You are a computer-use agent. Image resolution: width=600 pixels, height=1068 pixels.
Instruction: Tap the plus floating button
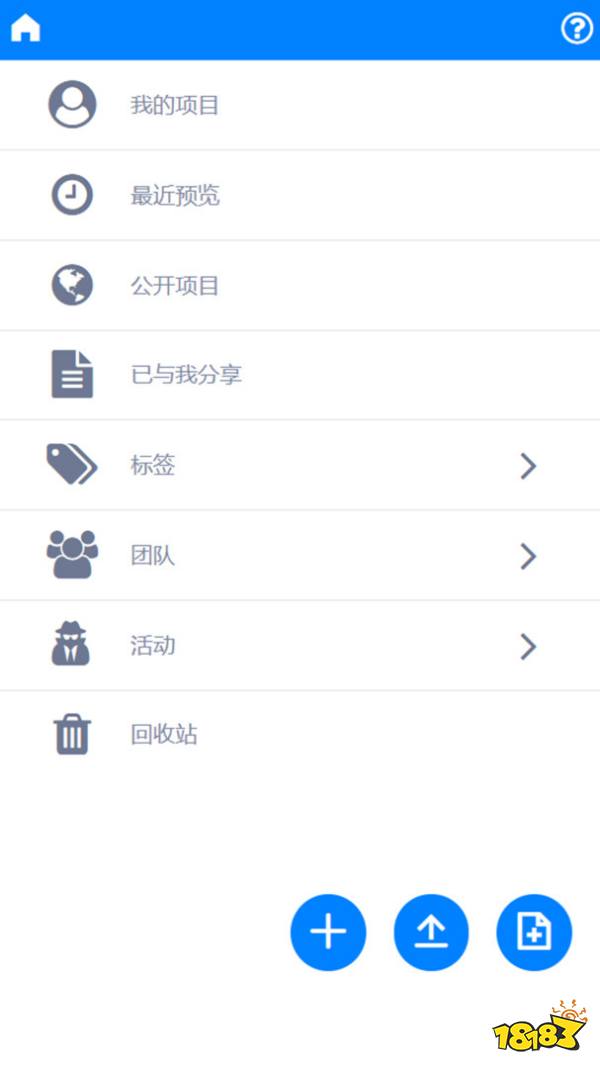[x=328, y=932]
